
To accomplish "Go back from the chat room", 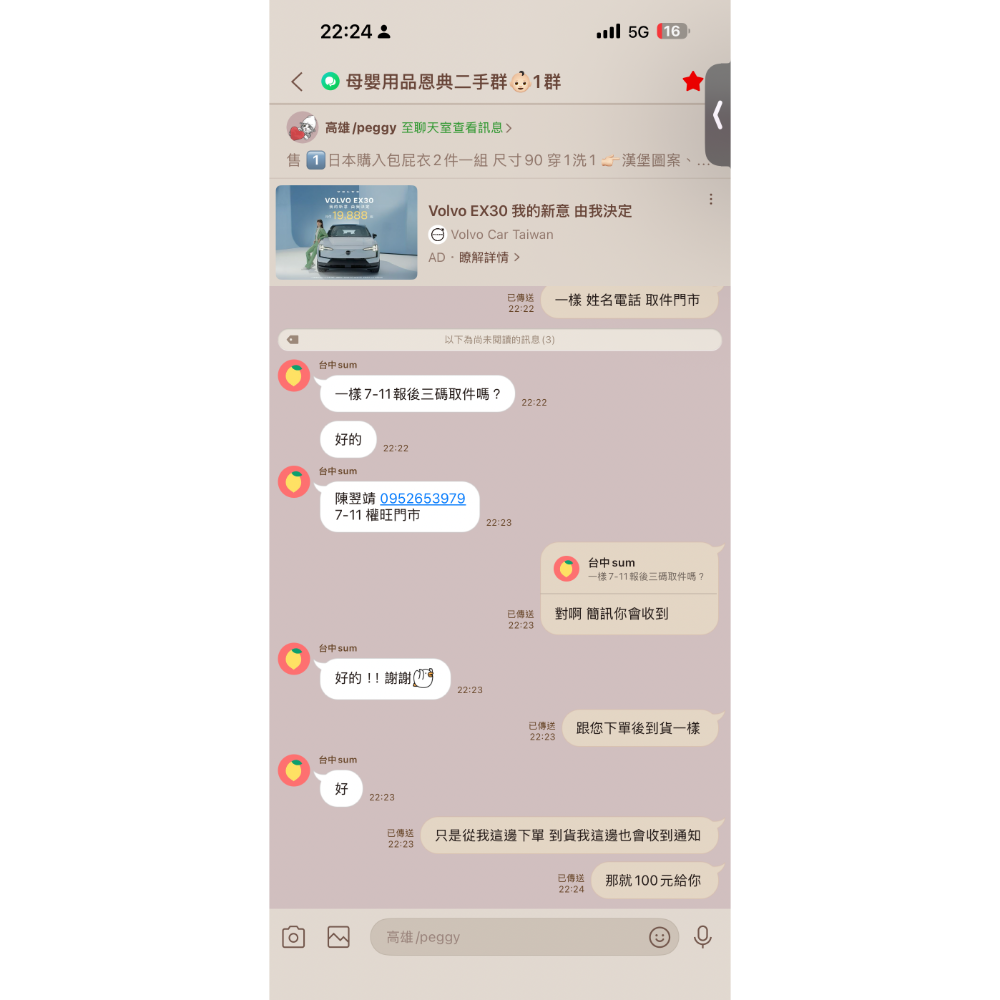I will [x=296, y=82].
